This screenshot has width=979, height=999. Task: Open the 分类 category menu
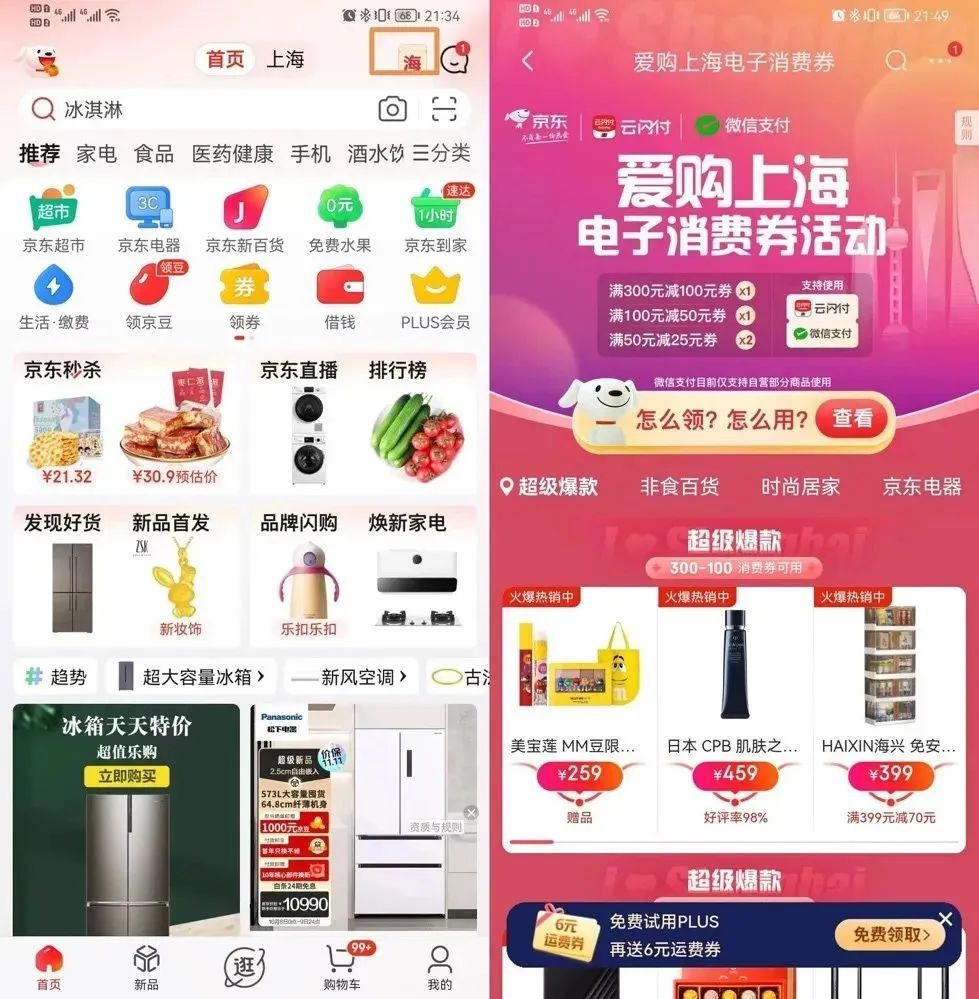coord(441,154)
